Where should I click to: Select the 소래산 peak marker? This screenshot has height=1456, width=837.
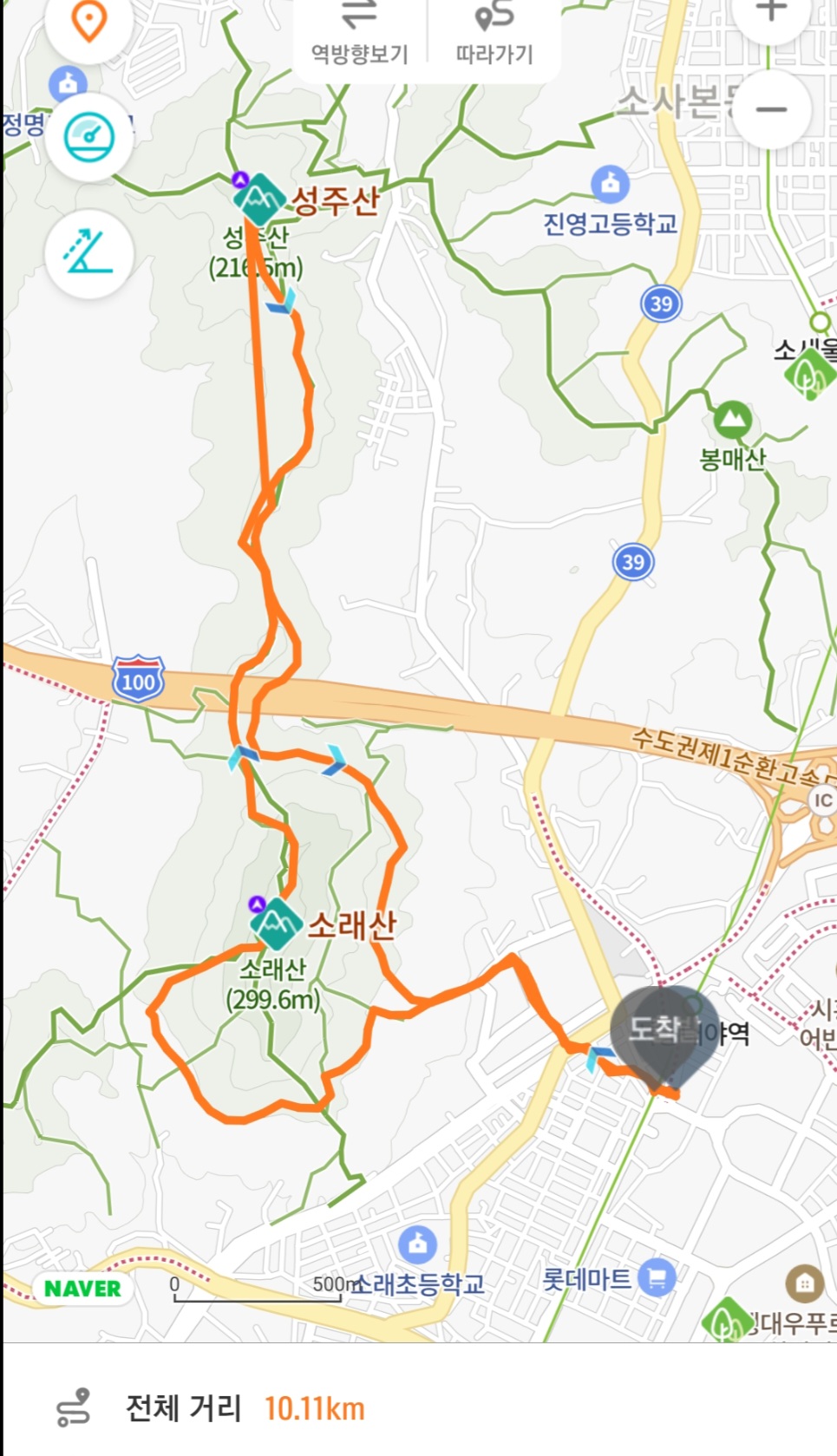(x=276, y=924)
